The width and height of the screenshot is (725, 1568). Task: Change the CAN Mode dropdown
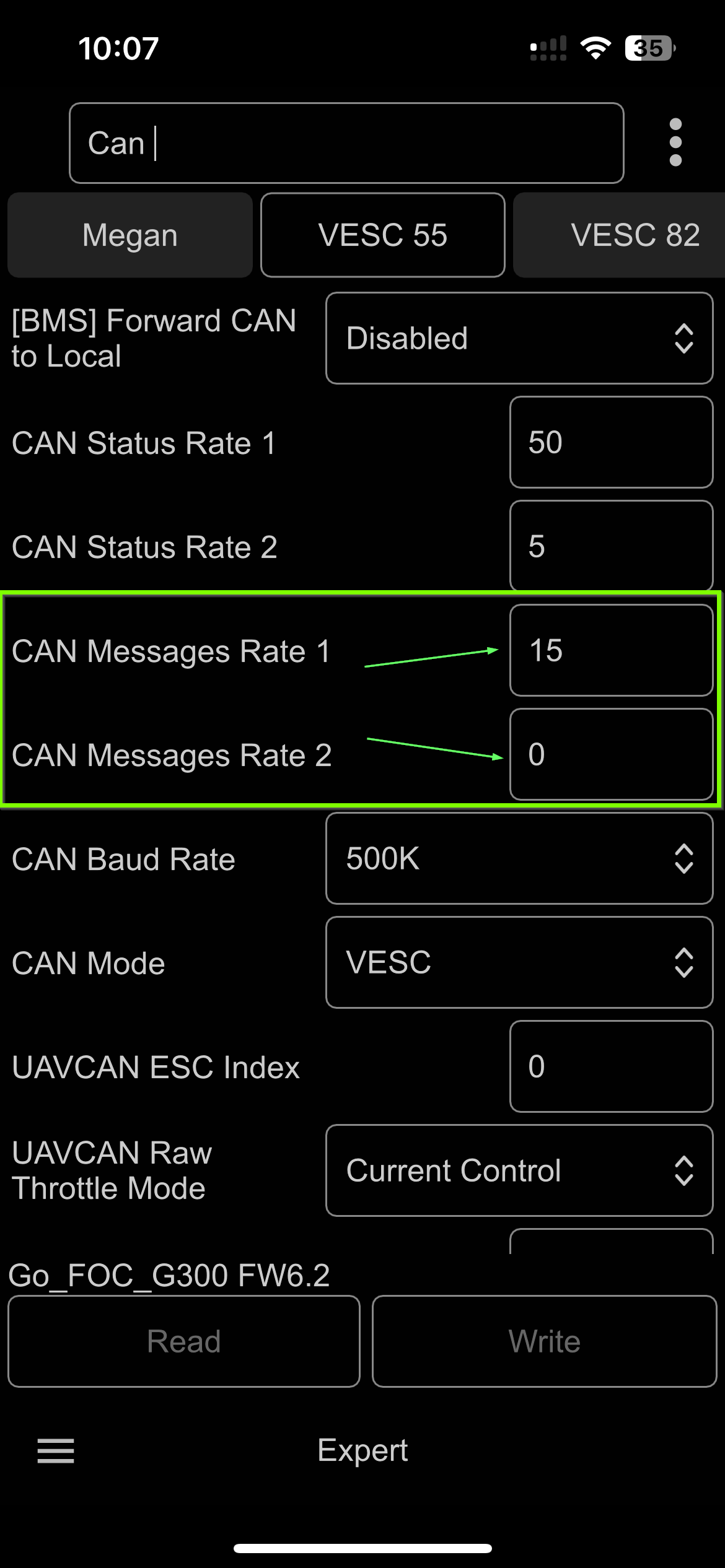(519, 962)
